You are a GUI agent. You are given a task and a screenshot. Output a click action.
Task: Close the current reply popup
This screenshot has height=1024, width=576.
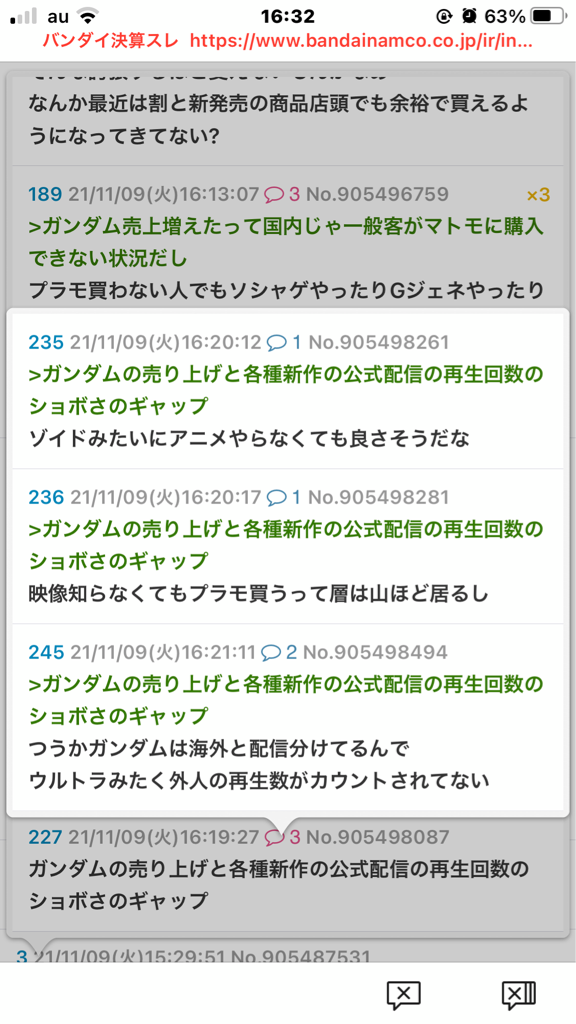pos(404,995)
